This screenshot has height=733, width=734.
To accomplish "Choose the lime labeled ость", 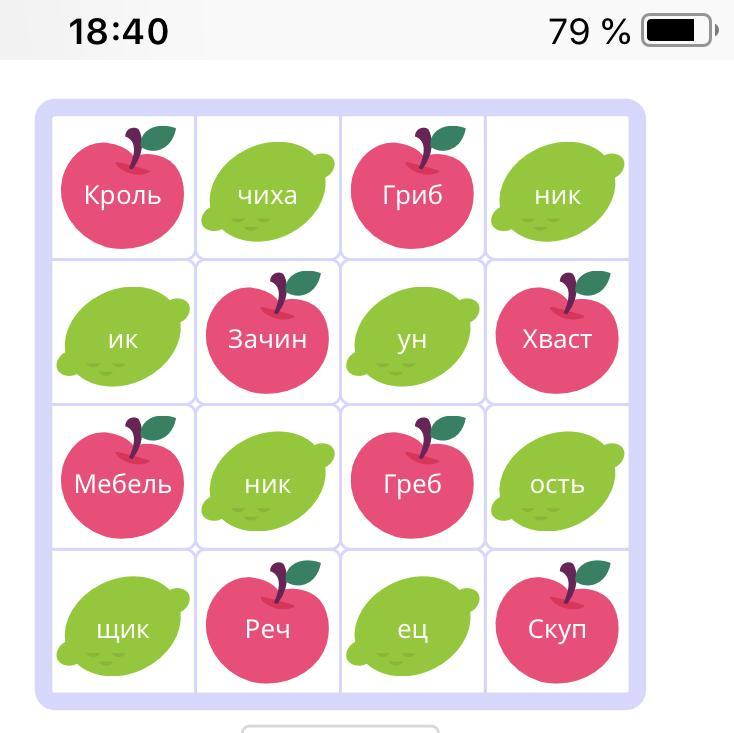I will (x=557, y=484).
